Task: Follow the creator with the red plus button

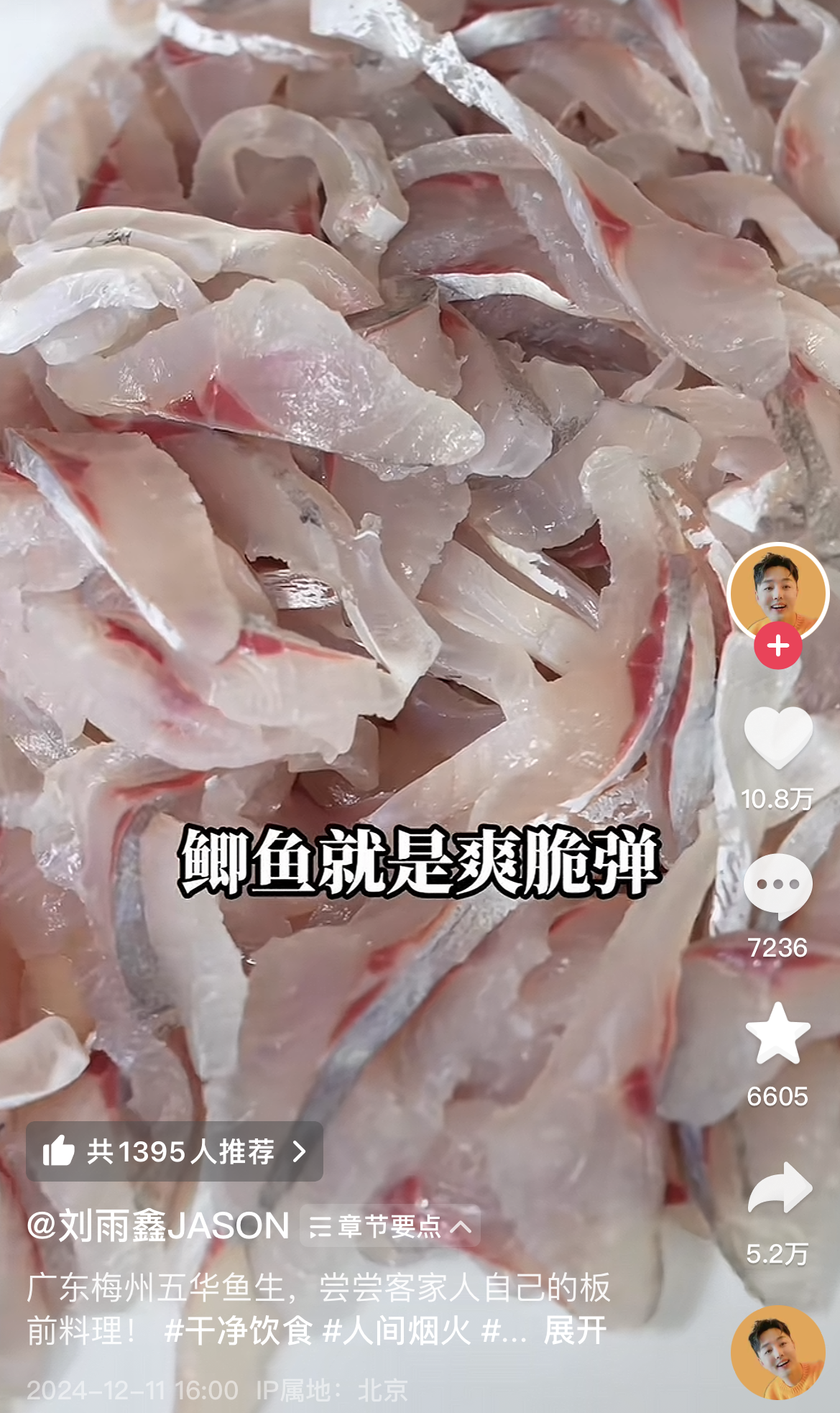Action: (777, 646)
